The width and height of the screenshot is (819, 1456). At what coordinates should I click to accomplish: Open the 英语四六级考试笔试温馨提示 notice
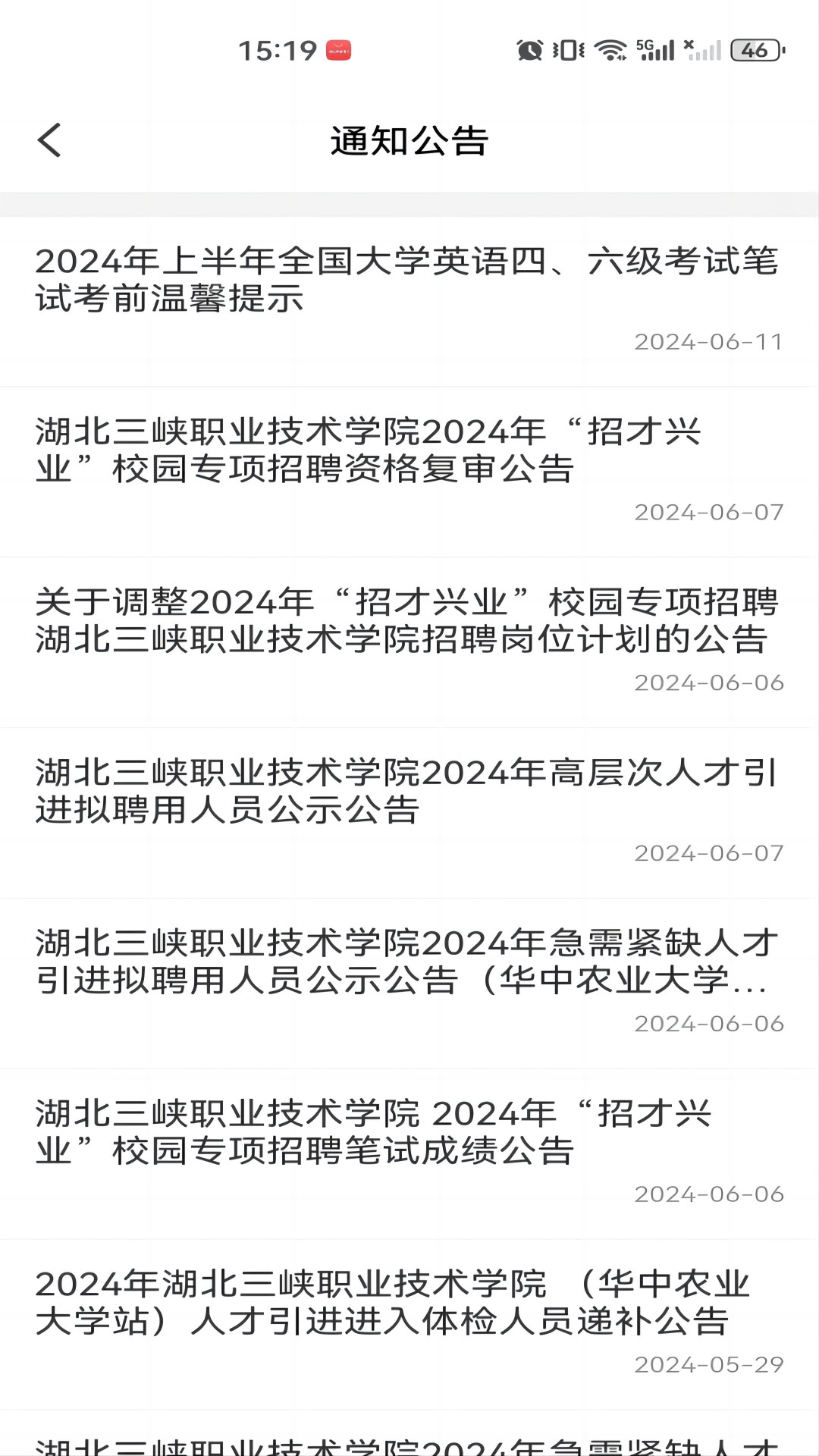pyautogui.click(x=409, y=282)
